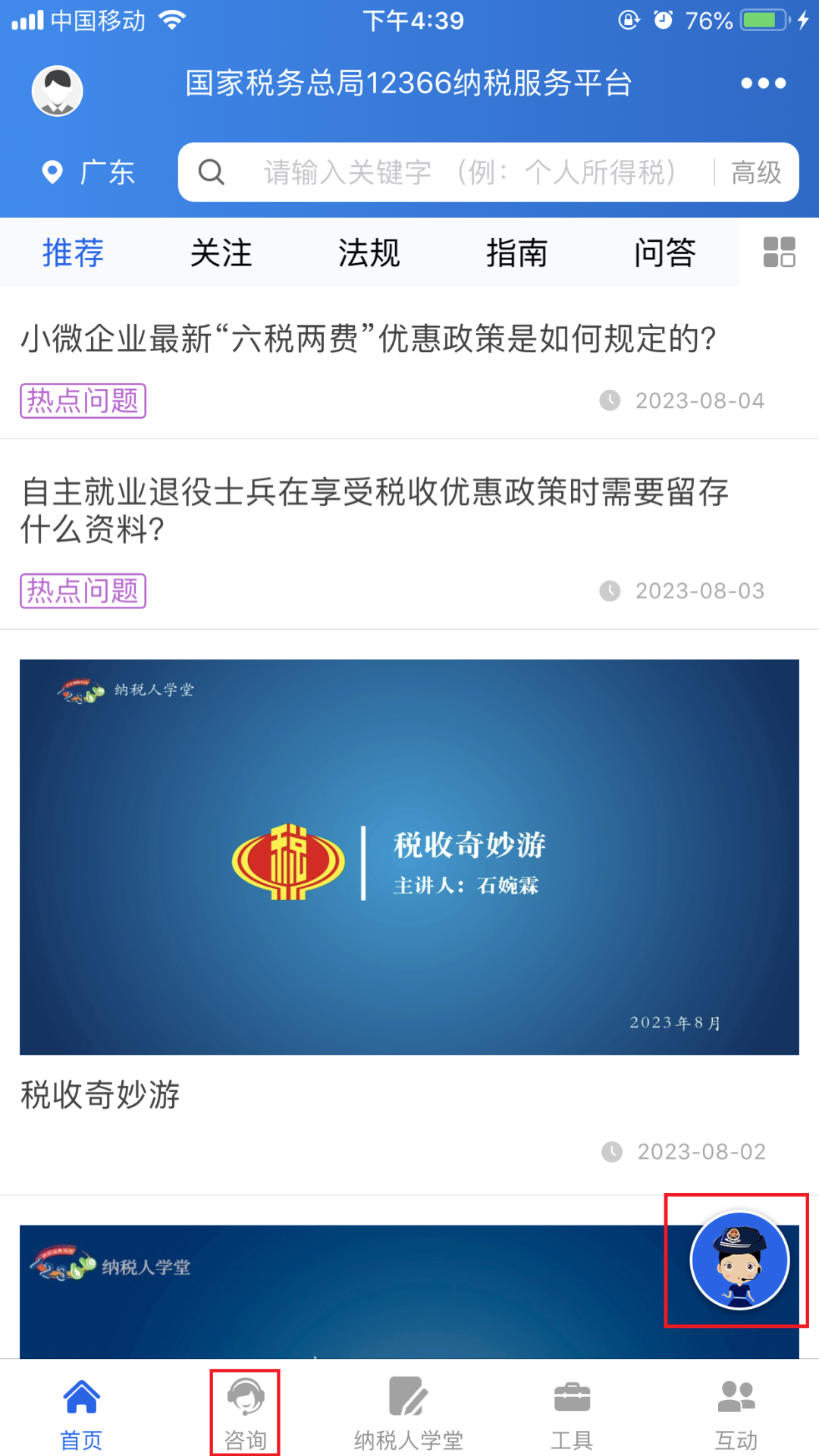Open the profile avatar

click(x=57, y=90)
